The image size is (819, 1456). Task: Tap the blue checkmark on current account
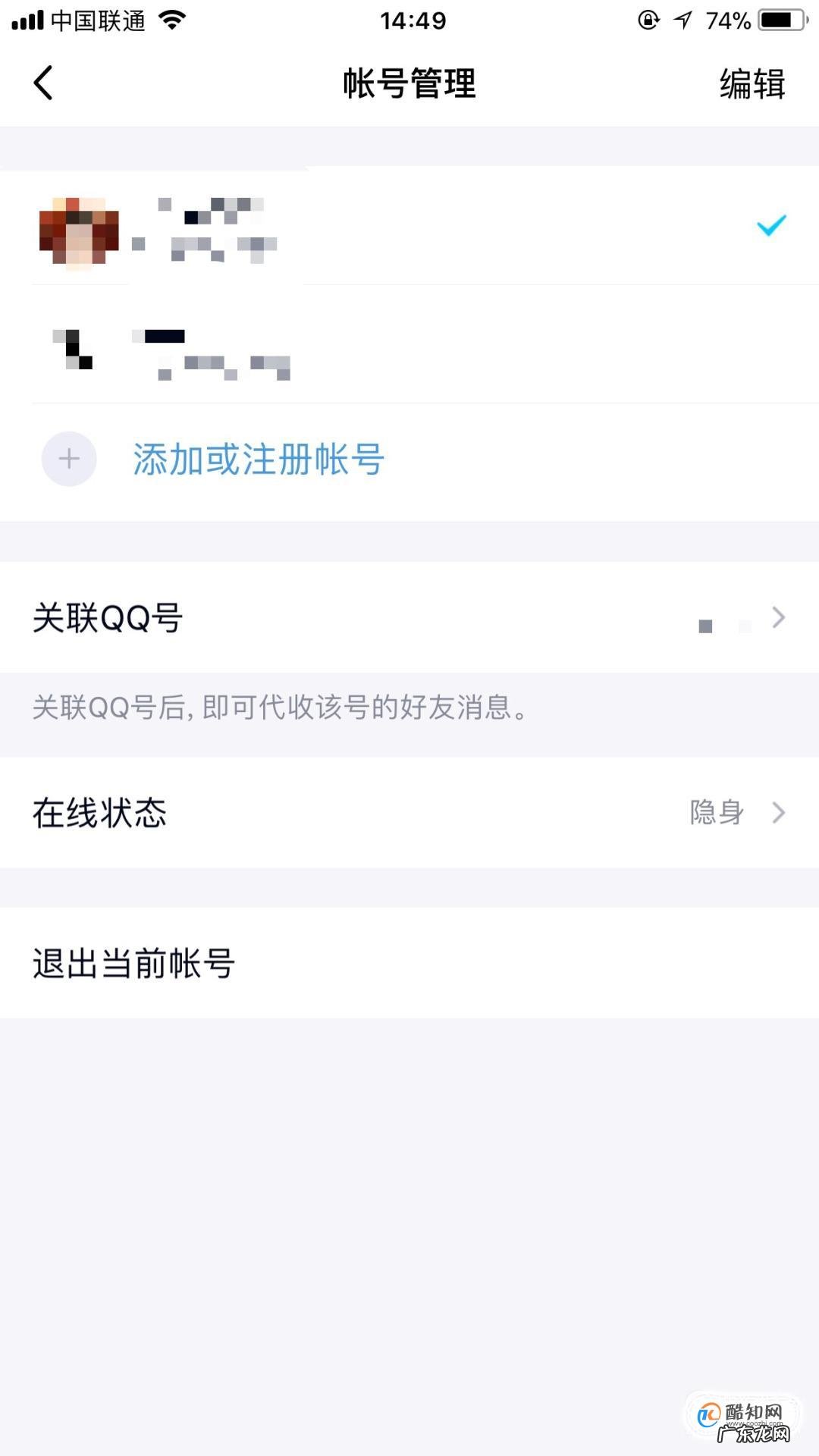tap(771, 224)
